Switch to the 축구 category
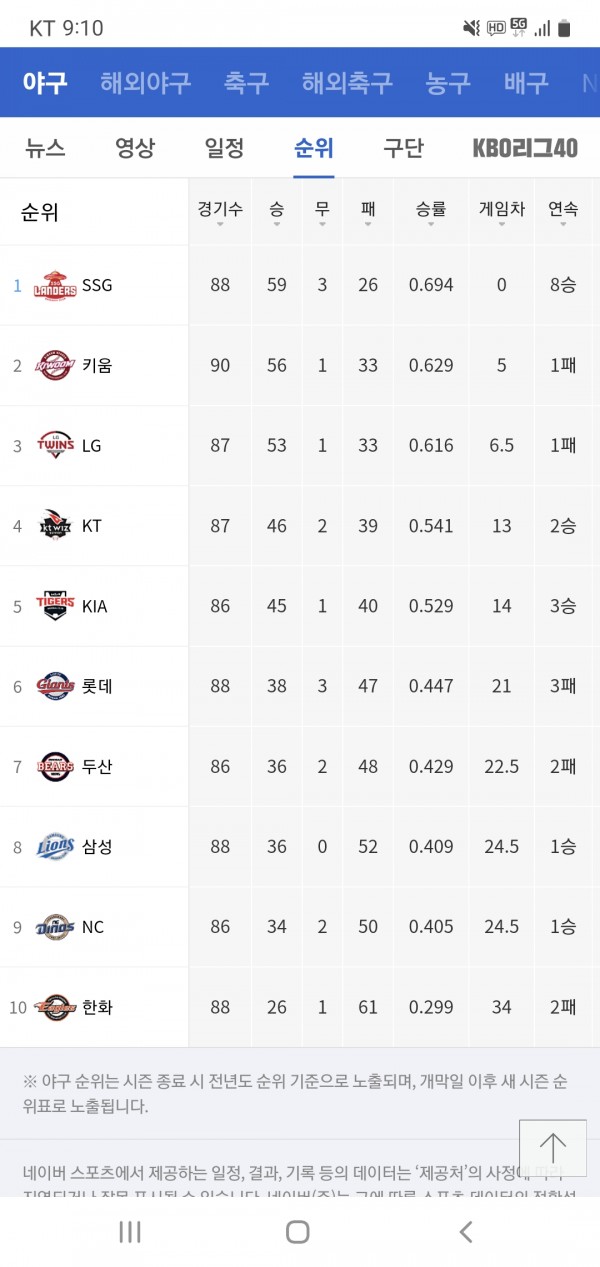 [246, 82]
